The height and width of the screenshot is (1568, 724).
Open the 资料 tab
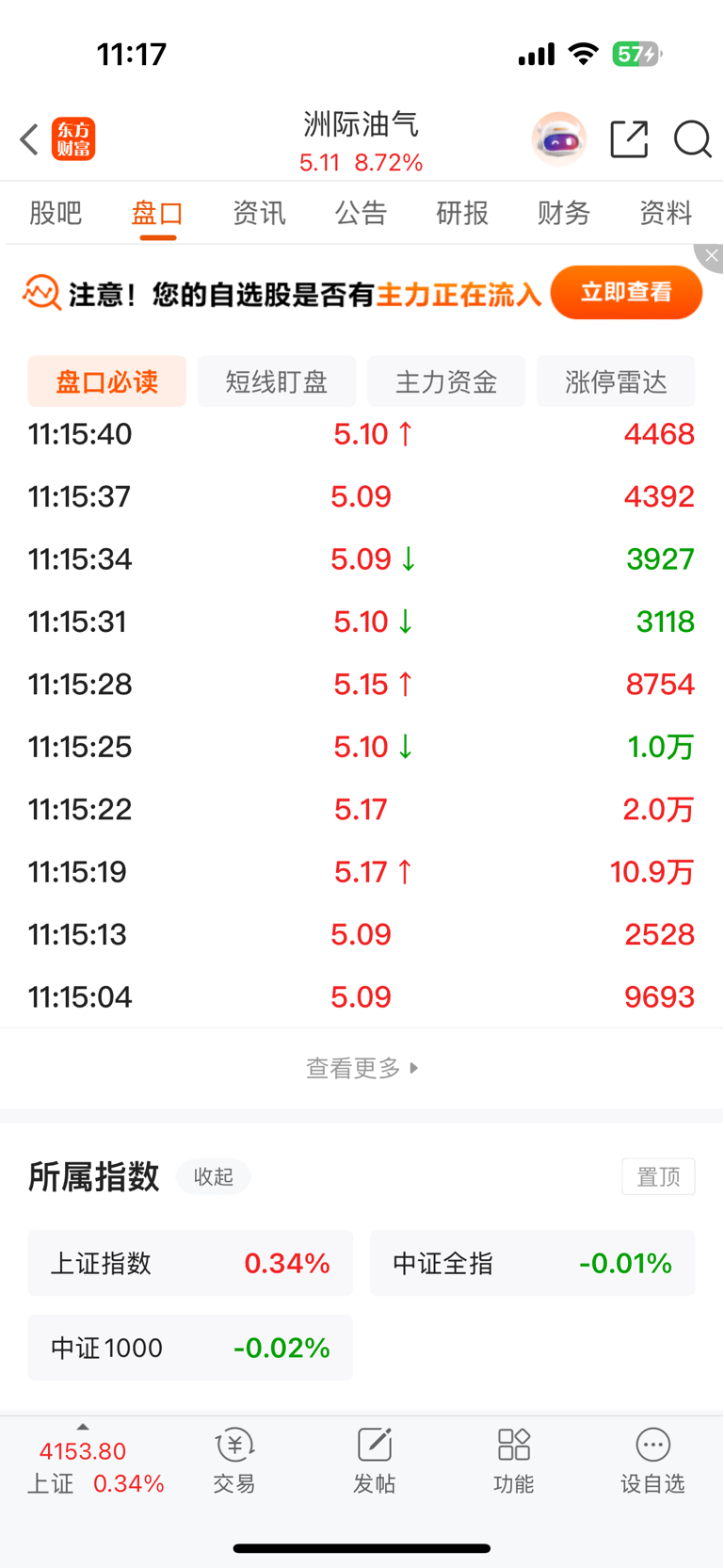pos(666,213)
